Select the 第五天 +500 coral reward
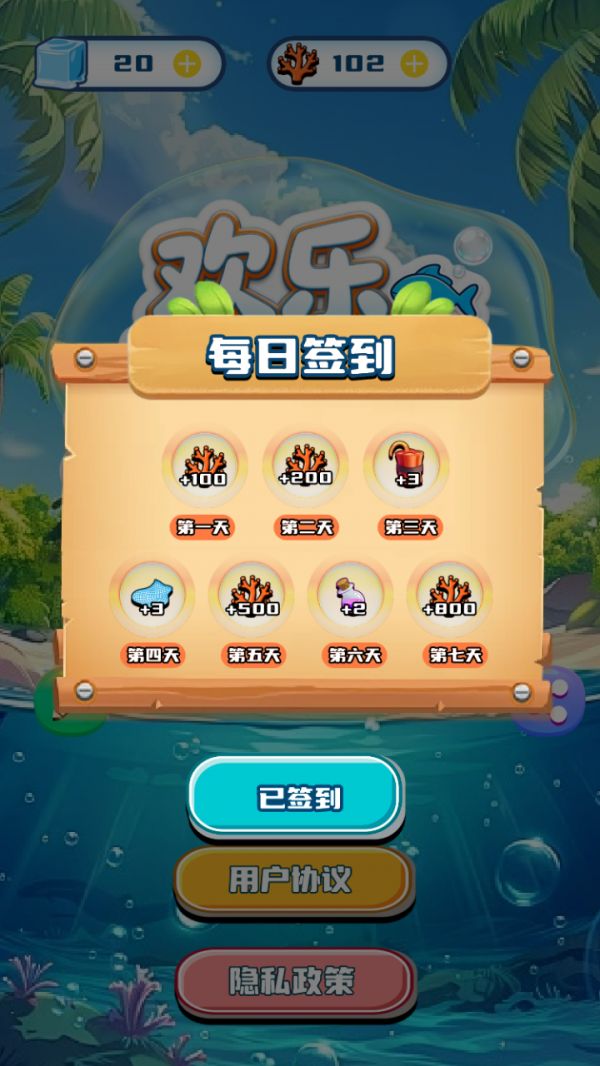 click(x=252, y=598)
